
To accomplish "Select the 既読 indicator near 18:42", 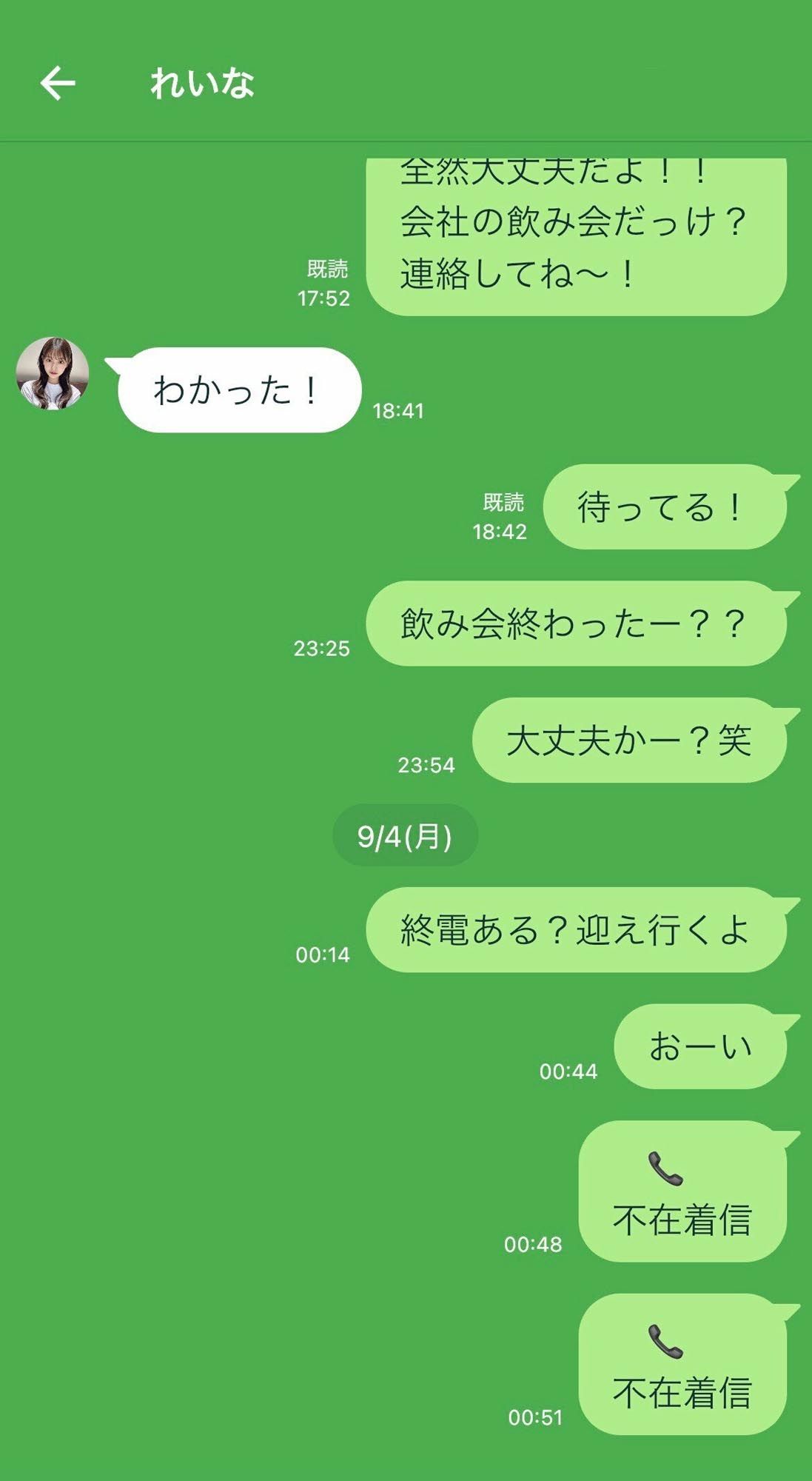I will (x=504, y=504).
